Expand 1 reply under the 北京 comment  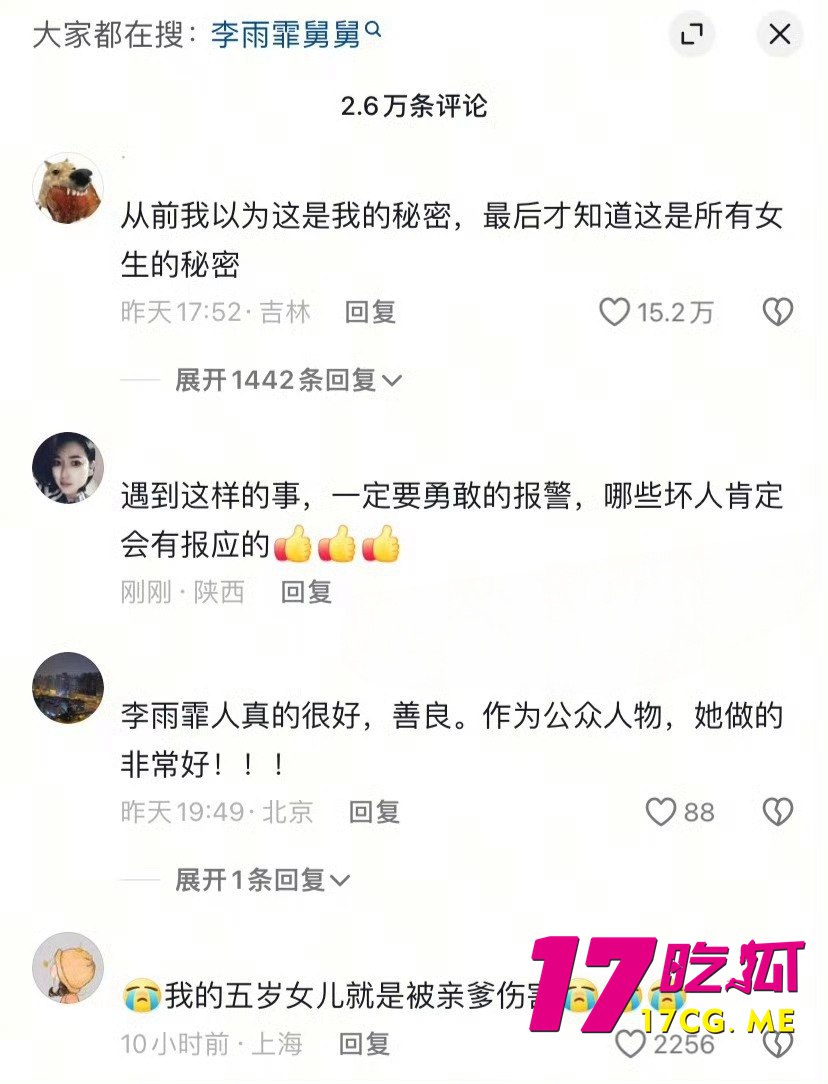click(262, 880)
